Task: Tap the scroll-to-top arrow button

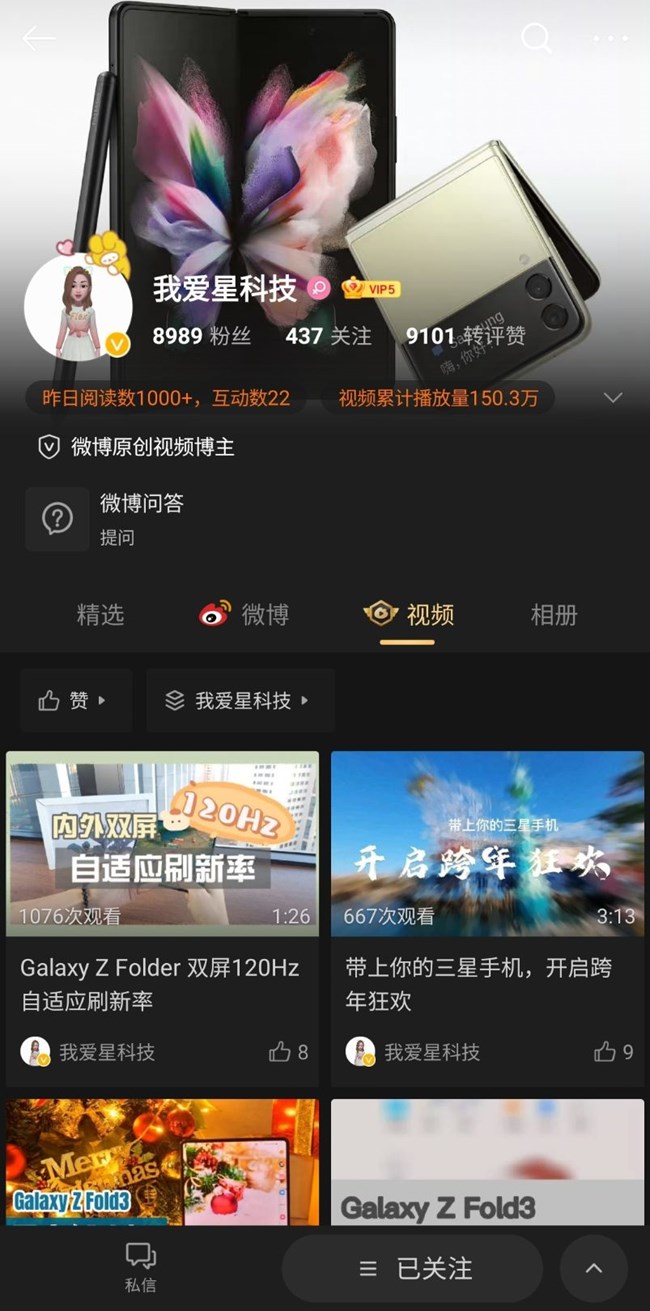Action: click(x=593, y=1268)
